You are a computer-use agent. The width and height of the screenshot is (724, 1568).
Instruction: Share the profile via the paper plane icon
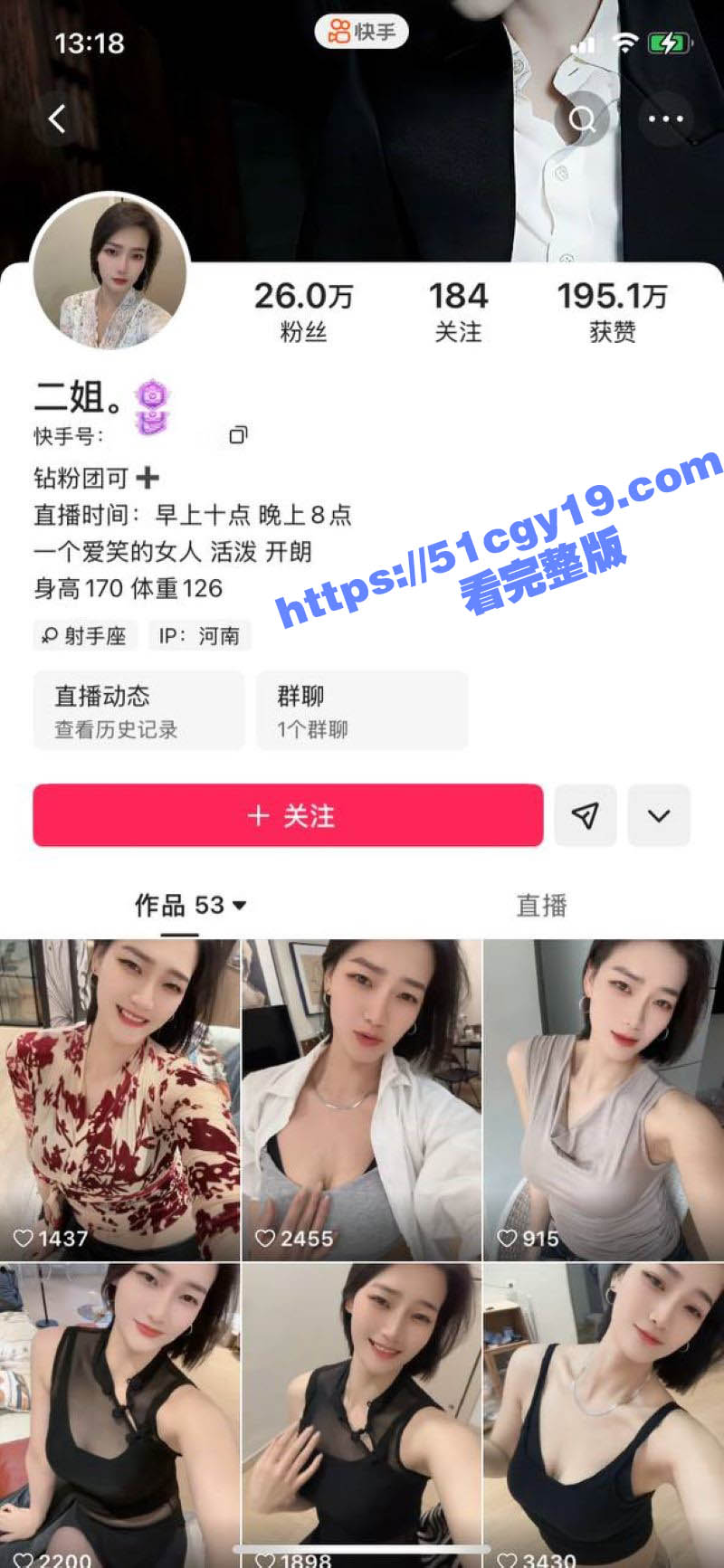coord(586,815)
